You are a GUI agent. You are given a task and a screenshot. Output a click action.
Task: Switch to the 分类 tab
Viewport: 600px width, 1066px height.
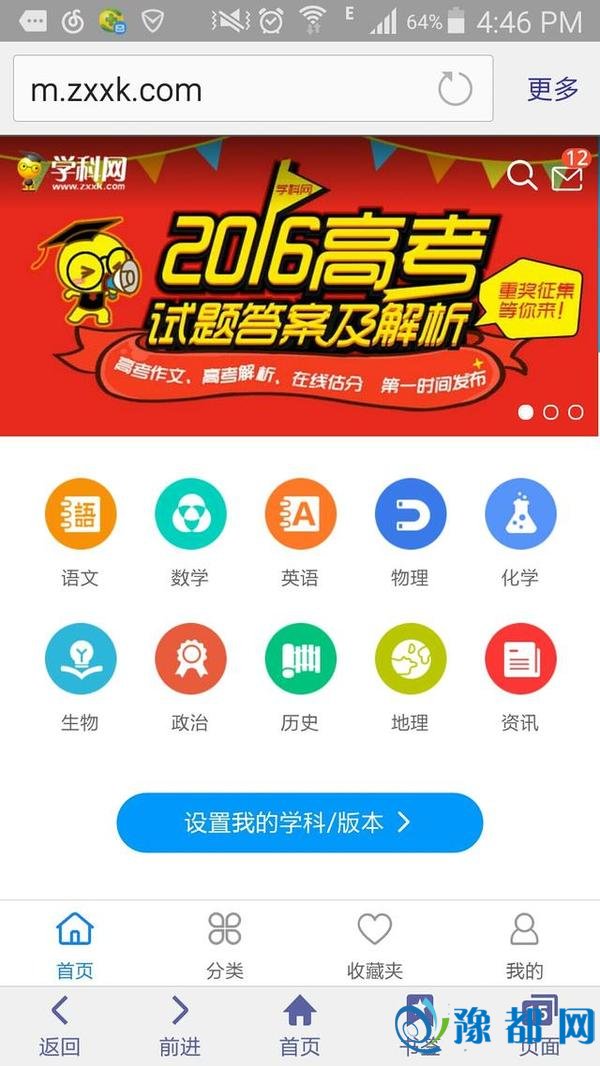225,943
